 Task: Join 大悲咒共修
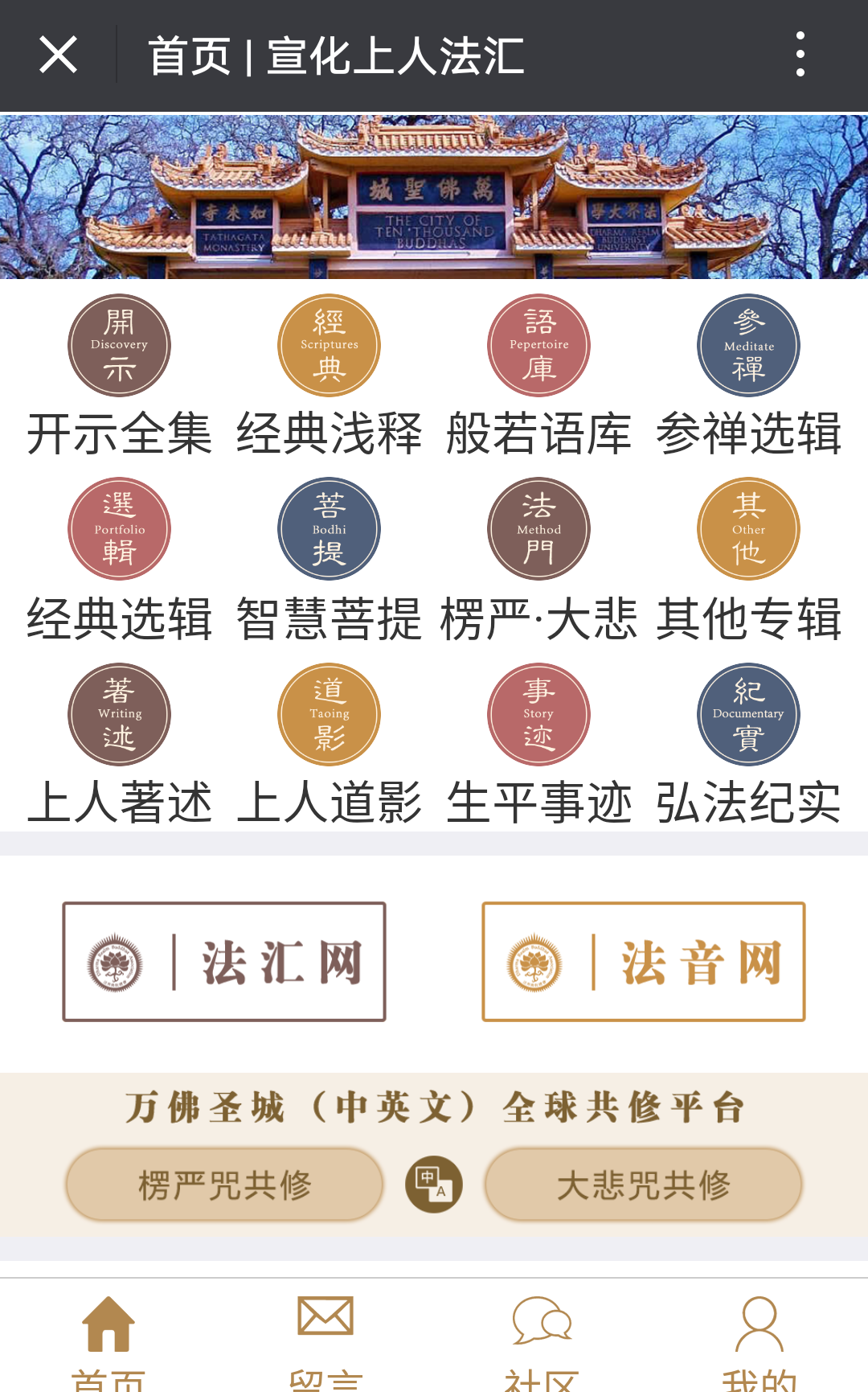(644, 1185)
